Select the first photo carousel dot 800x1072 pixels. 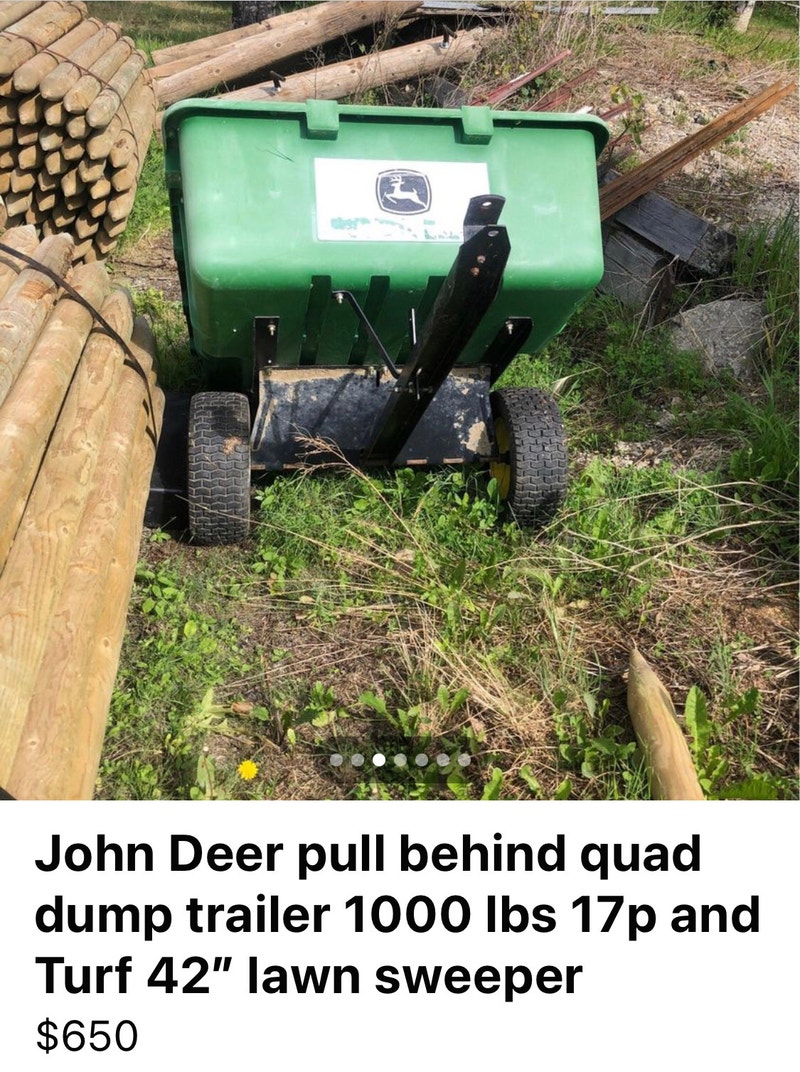coord(336,760)
